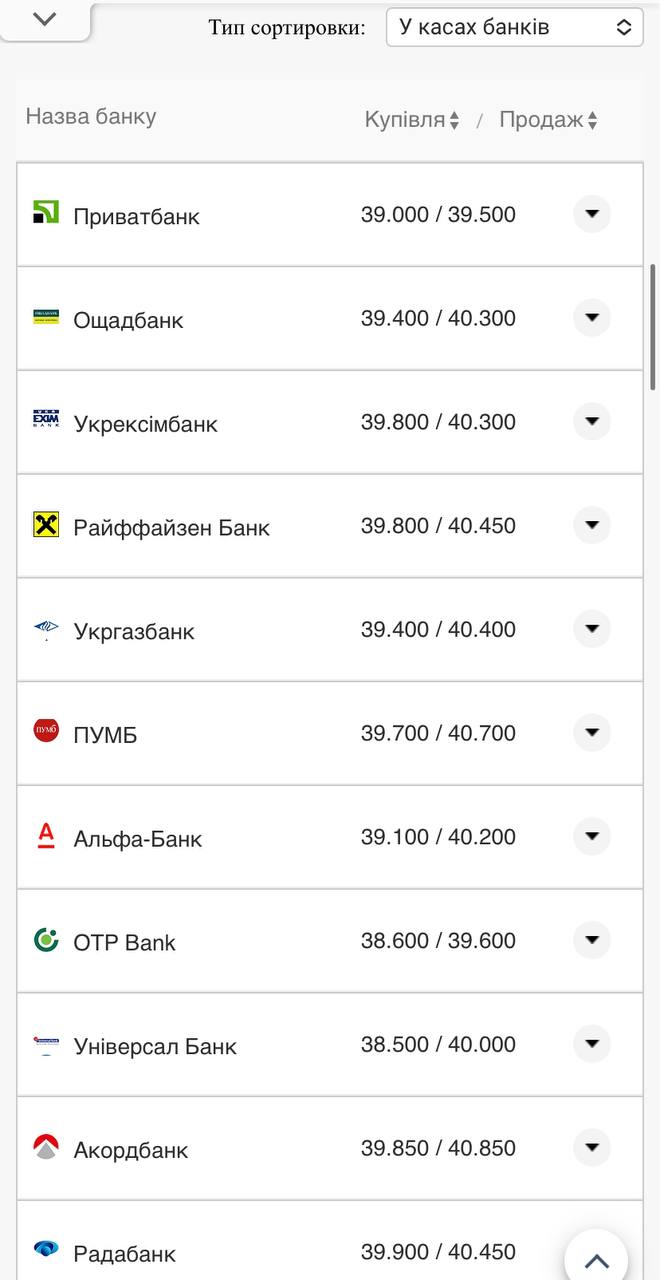Sort banks by Продаж rate
Image resolution: width=660 pixels, height=1280 pixels.
click(x=548, y=120)
